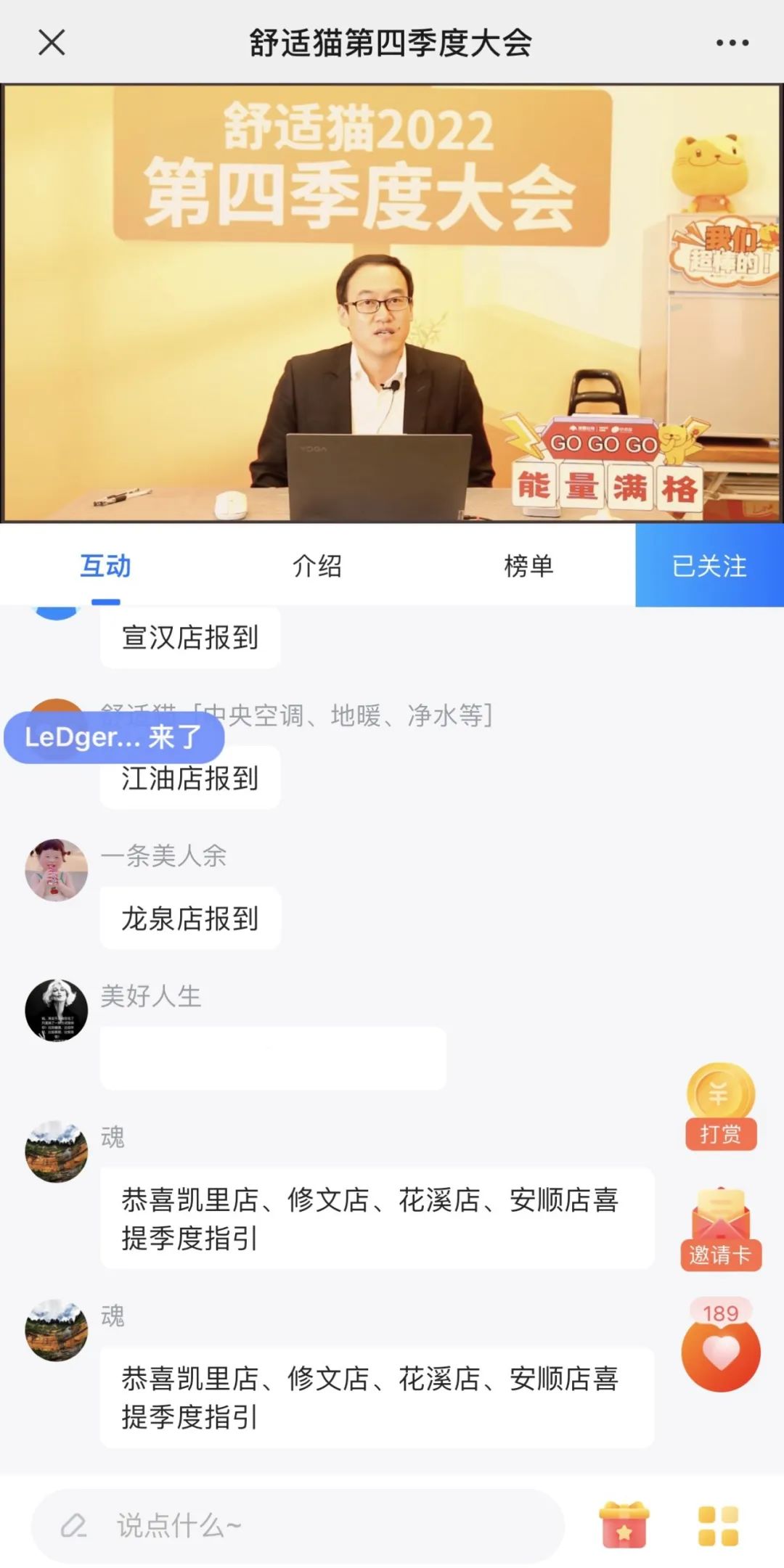Open the yellow grid menu icon
Viewport: 784px width, 1568px height.
point(717,1525)
